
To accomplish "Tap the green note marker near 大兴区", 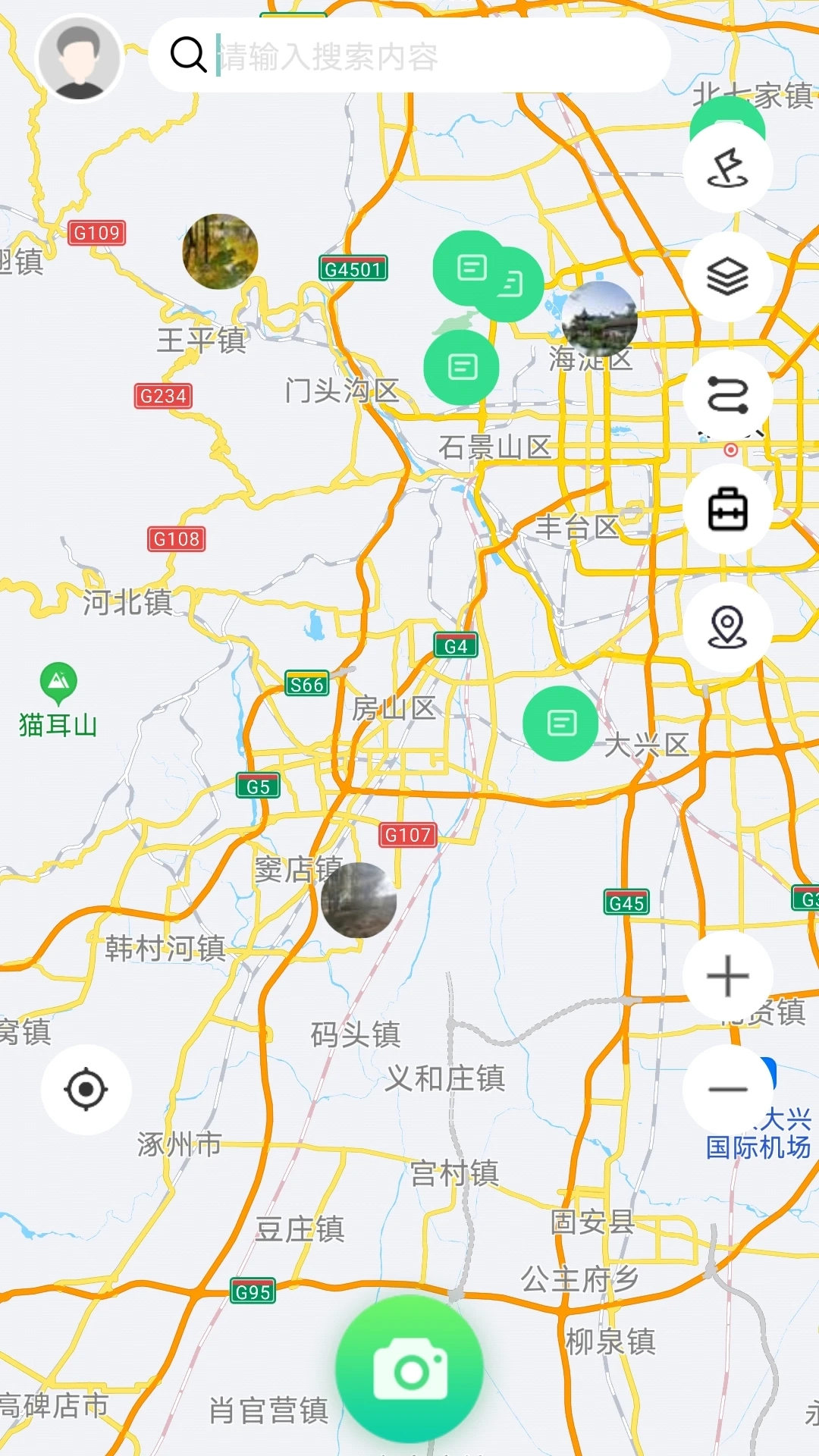I will point(560,723).
